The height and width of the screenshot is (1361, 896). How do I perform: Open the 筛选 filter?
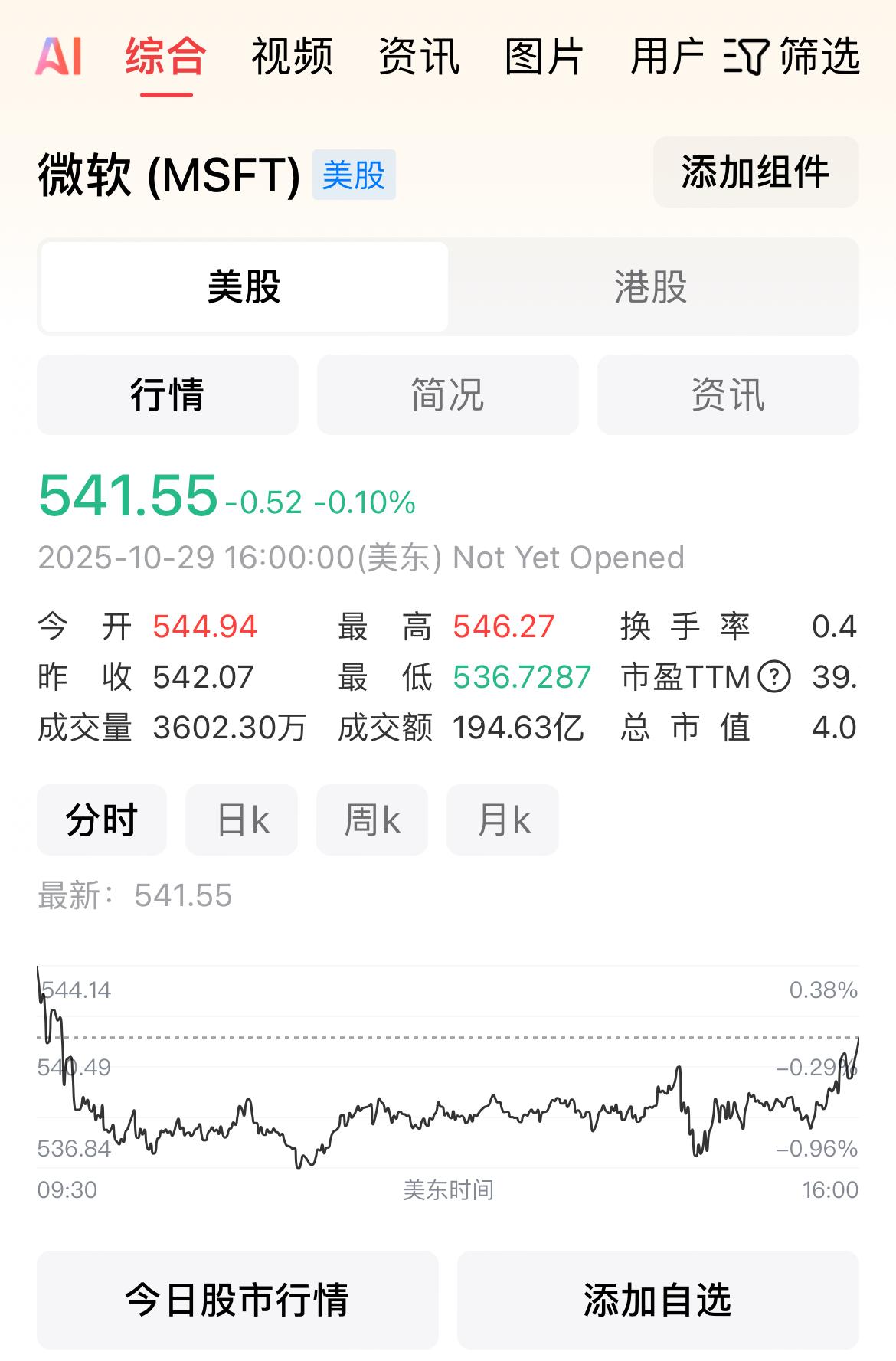click(793, 57)
